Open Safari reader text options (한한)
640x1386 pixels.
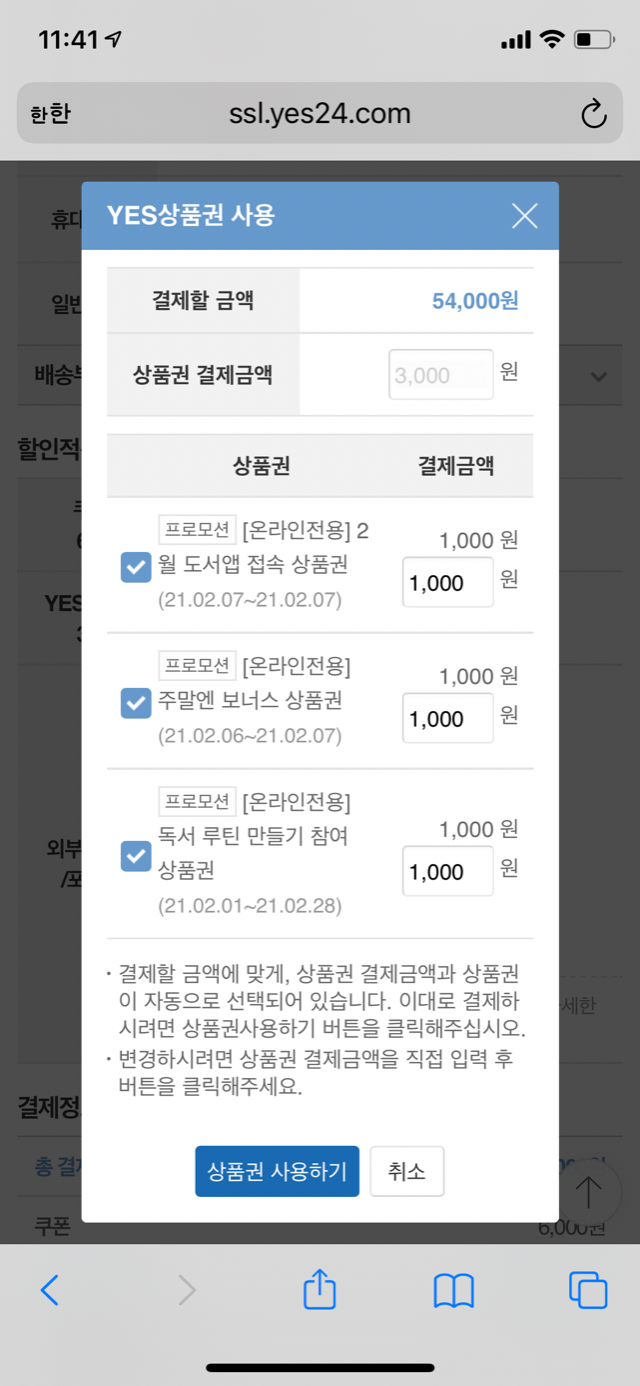click(50, 114)
